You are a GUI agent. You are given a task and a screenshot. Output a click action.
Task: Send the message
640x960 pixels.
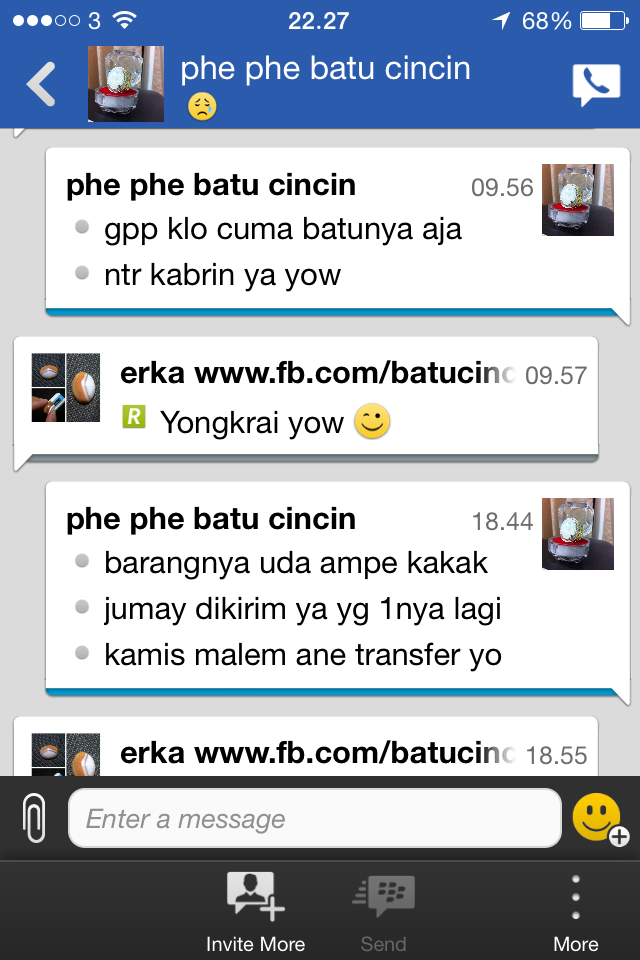pos(383,910)
